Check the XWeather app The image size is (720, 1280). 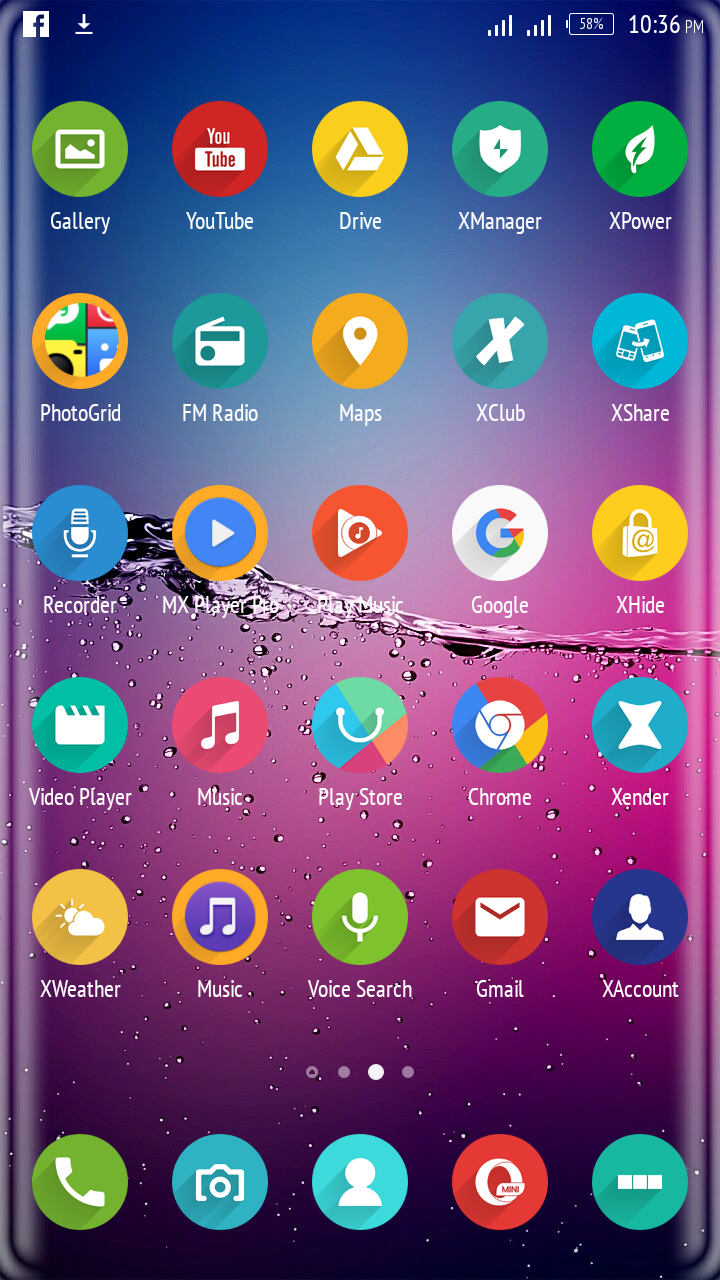coord(80,917)
